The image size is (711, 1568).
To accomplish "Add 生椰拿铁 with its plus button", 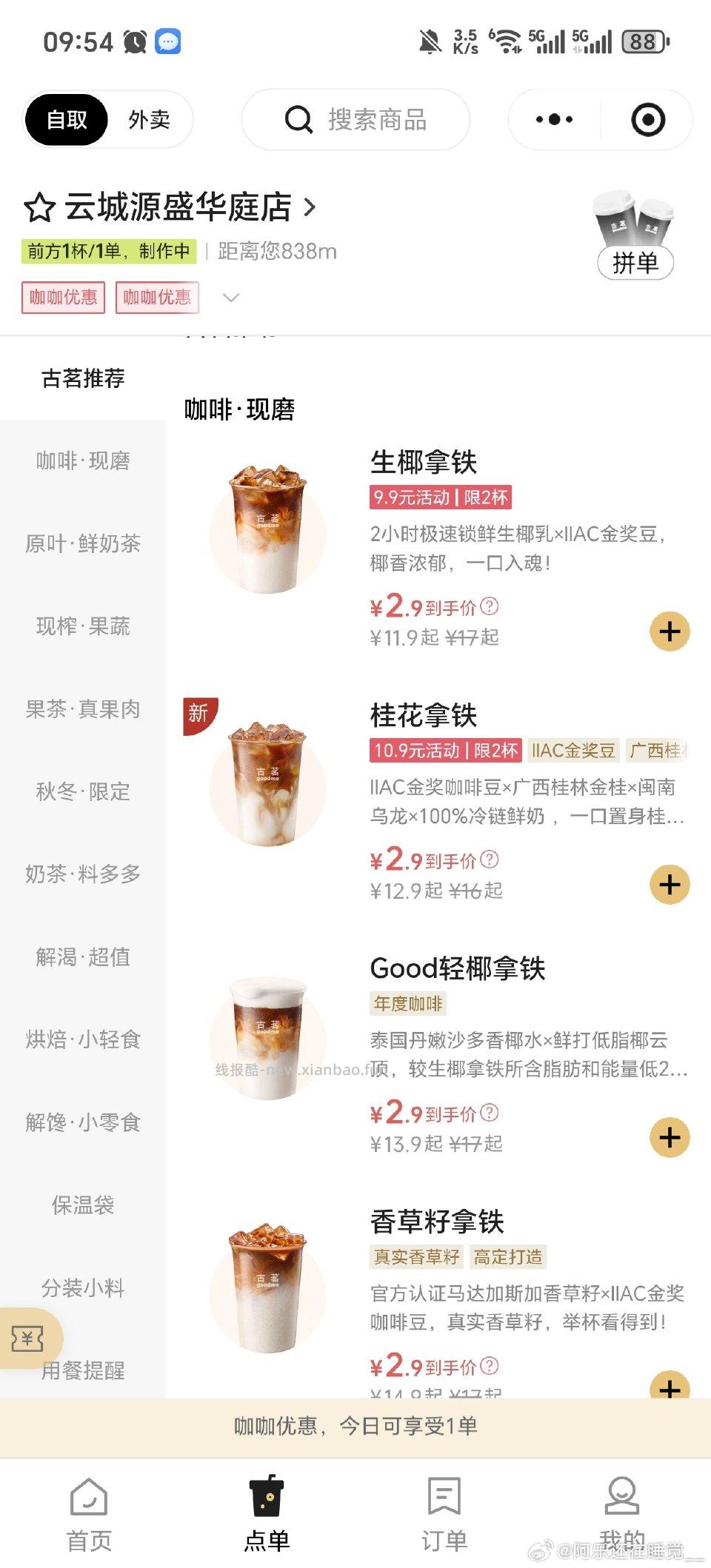I will (x=670, y=631).
